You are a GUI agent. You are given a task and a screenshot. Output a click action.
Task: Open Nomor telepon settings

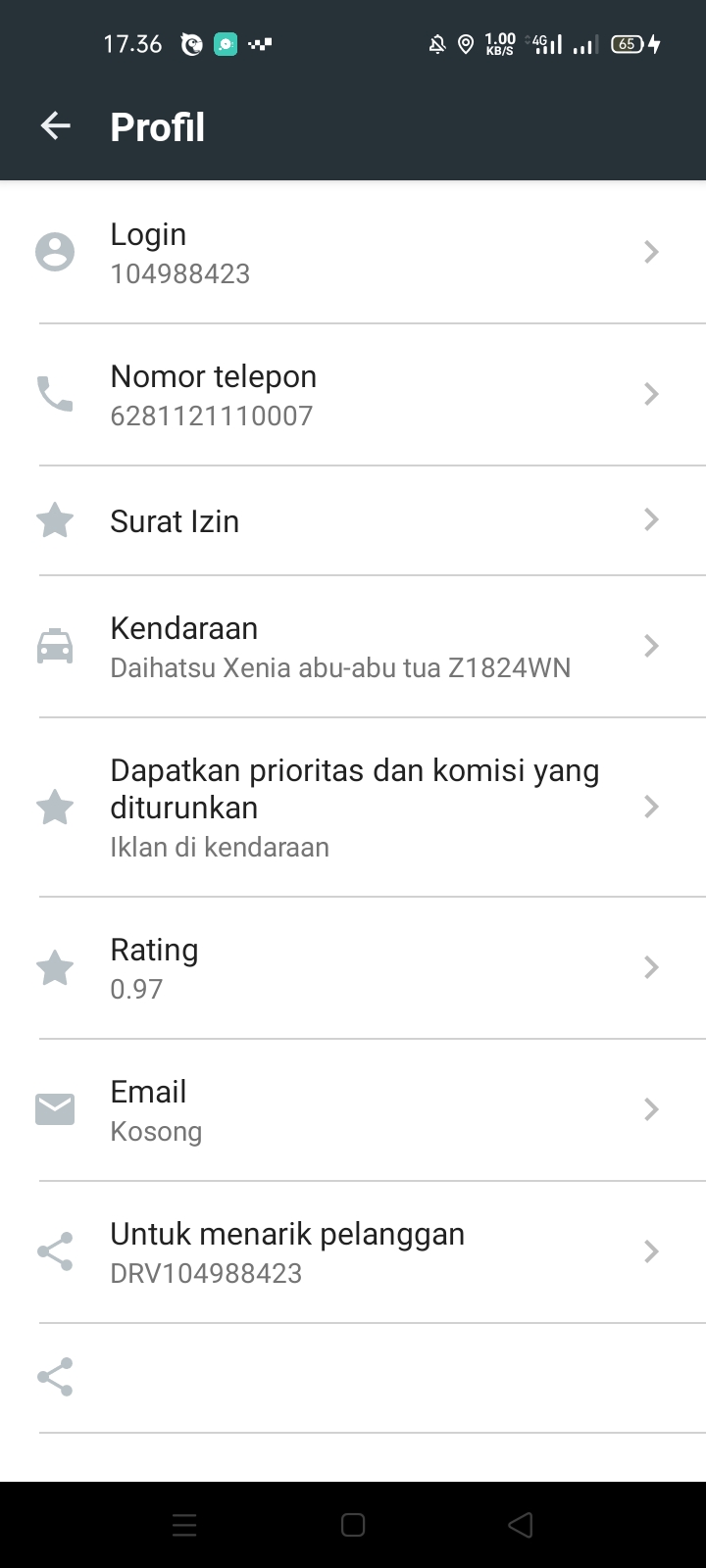[x=353, y=395]
